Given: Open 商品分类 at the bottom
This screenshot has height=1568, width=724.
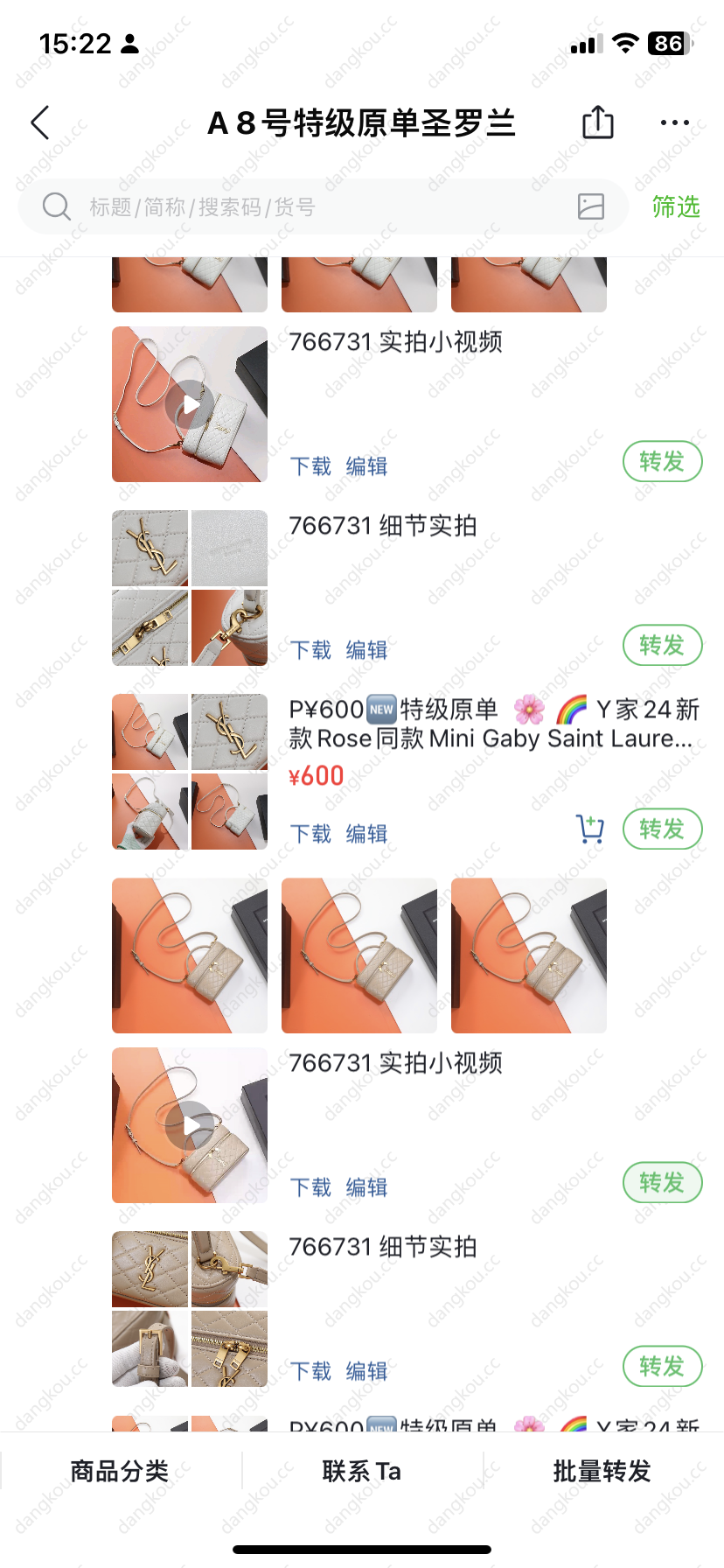Looking at the screenshot, I should click(x=120, y=1471).
